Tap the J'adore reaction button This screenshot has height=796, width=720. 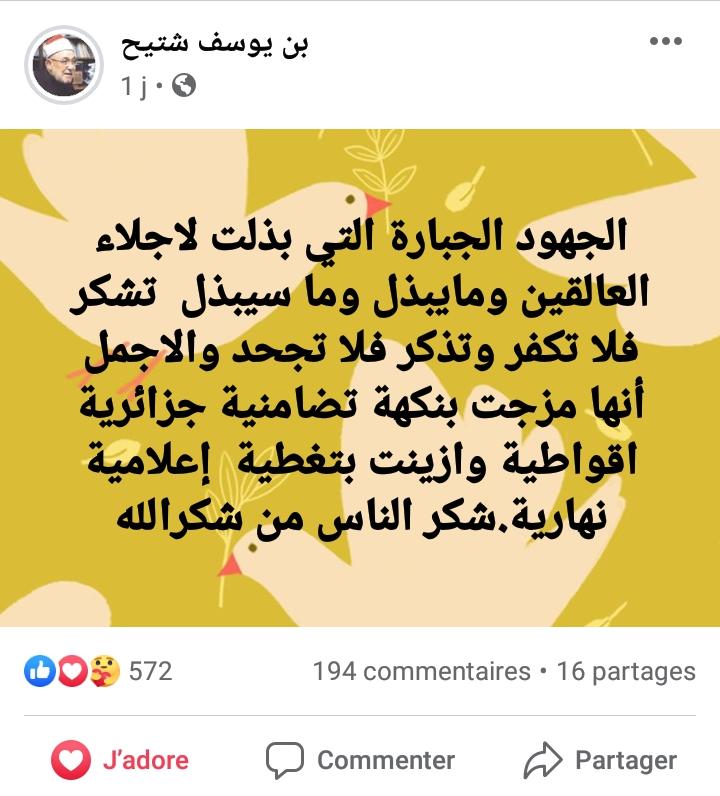click(120, 760)
